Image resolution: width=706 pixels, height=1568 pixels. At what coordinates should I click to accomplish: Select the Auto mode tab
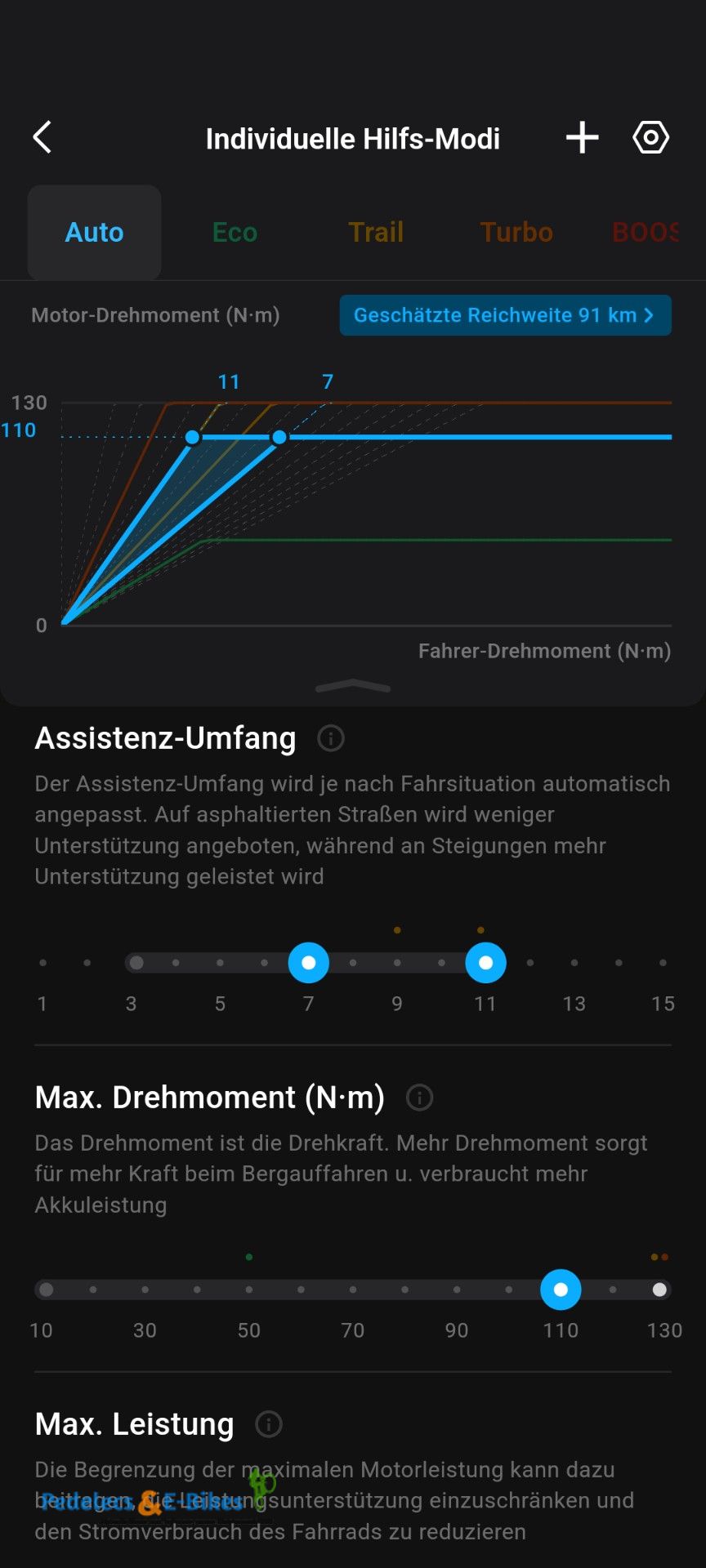94,232
